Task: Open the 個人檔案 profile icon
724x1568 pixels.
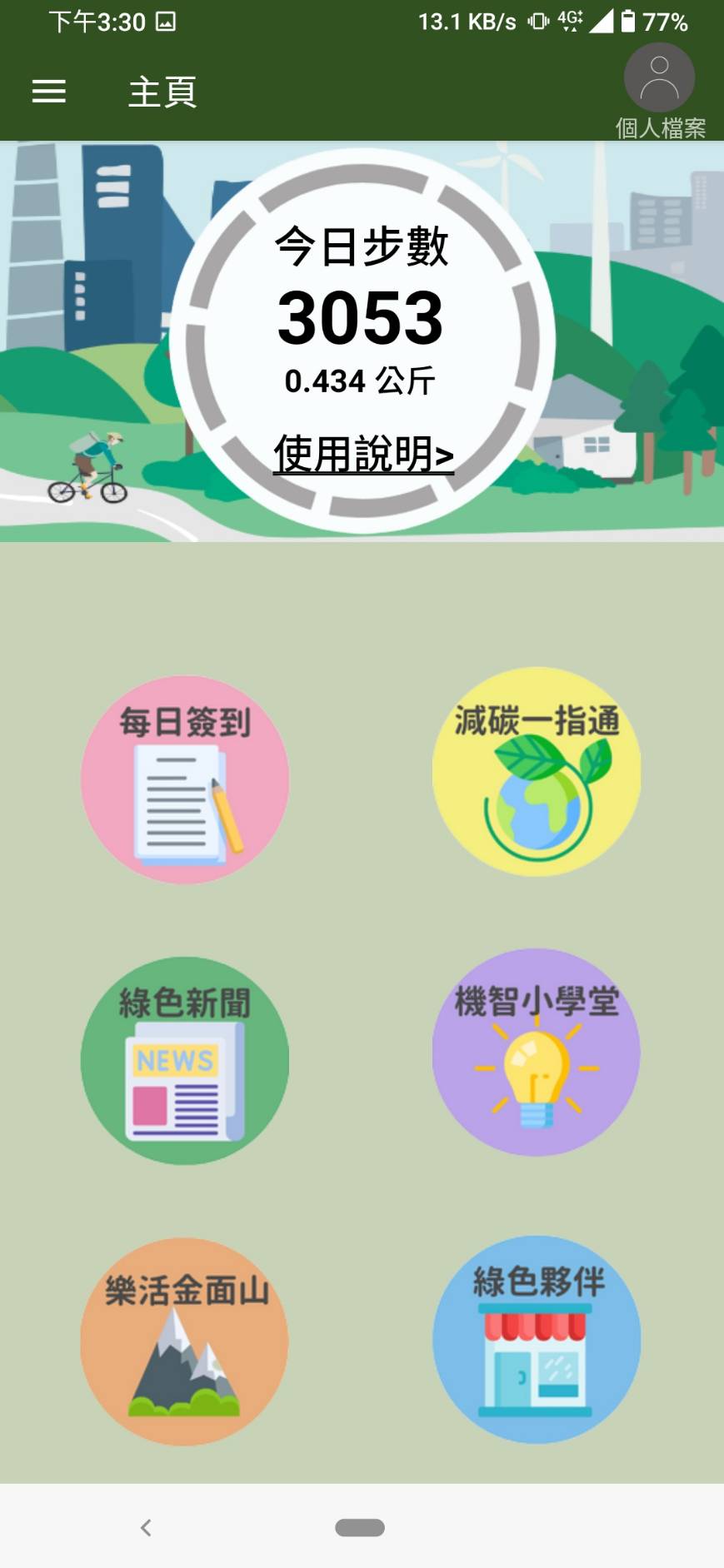Action: [659, 77]
